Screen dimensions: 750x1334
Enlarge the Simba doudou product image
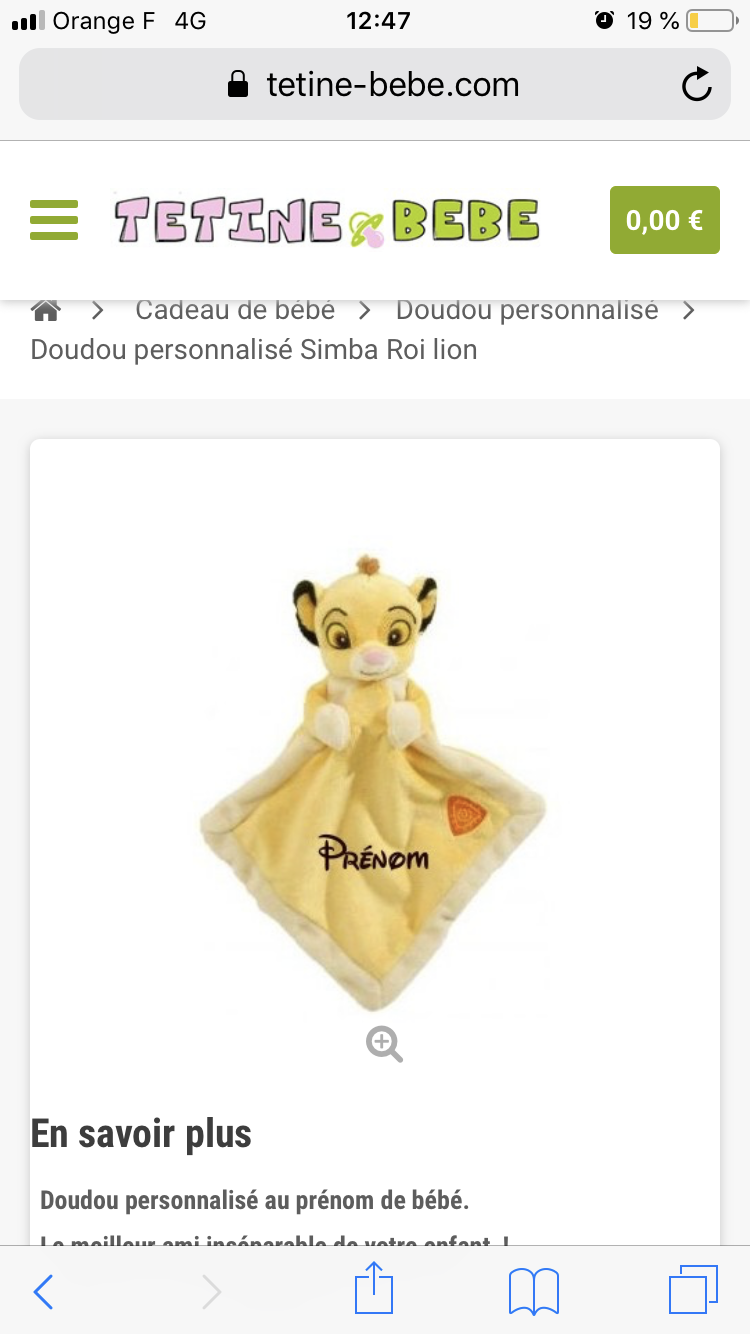[x=372, y=780]
